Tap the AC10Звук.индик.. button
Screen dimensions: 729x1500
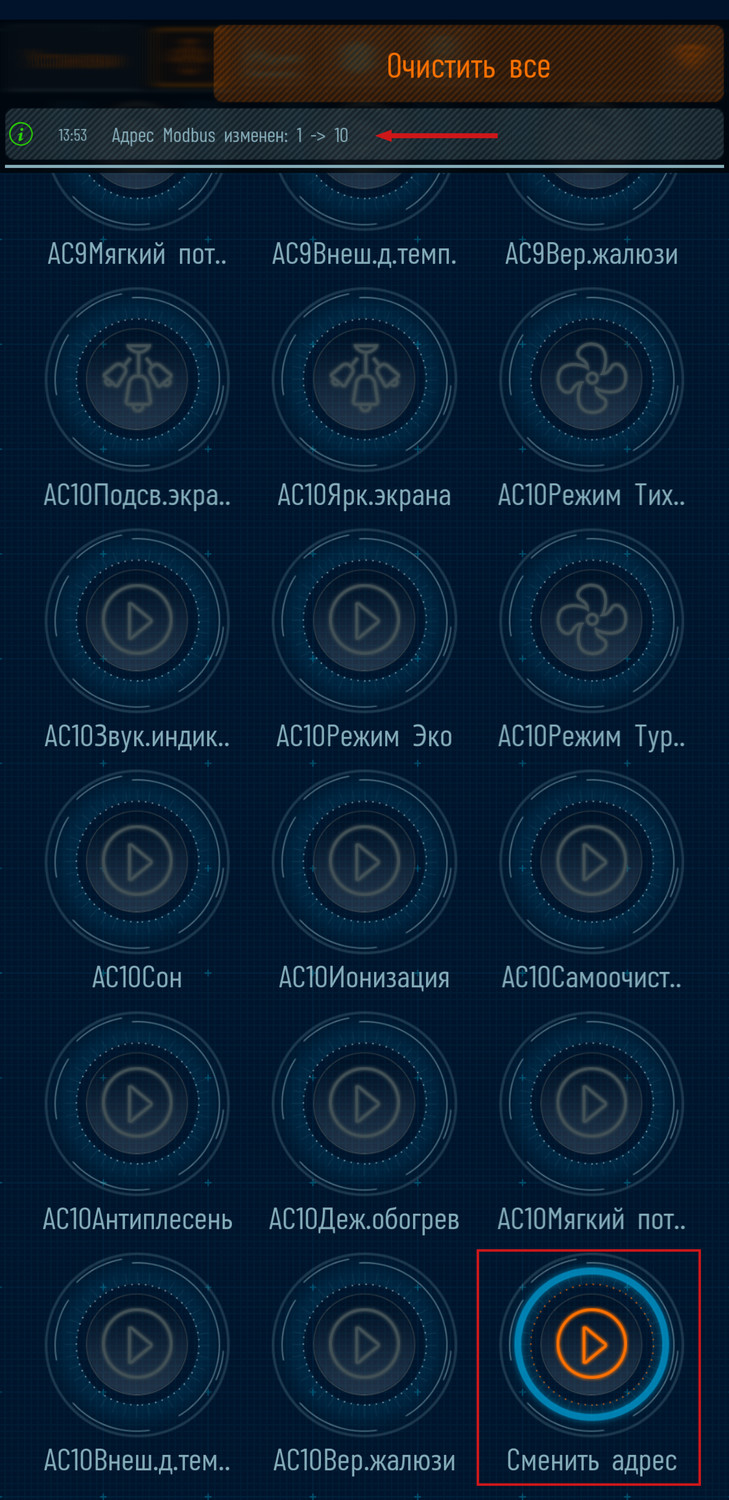coord(138,621)
